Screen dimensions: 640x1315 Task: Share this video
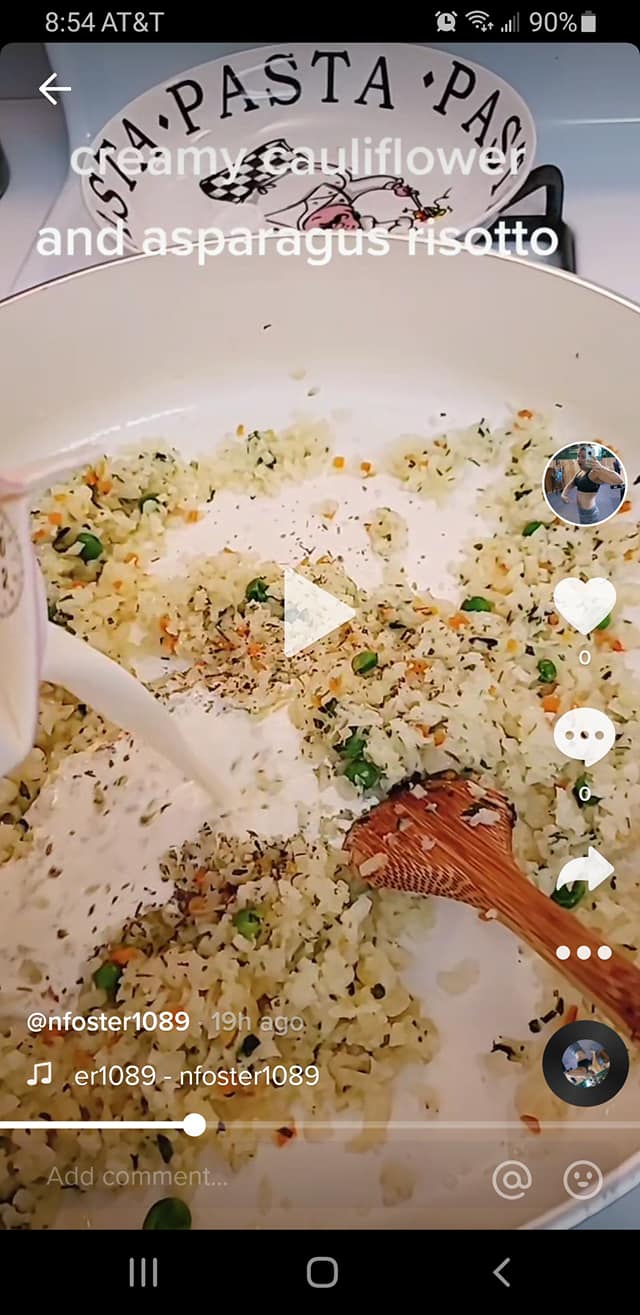click(584, 870)
